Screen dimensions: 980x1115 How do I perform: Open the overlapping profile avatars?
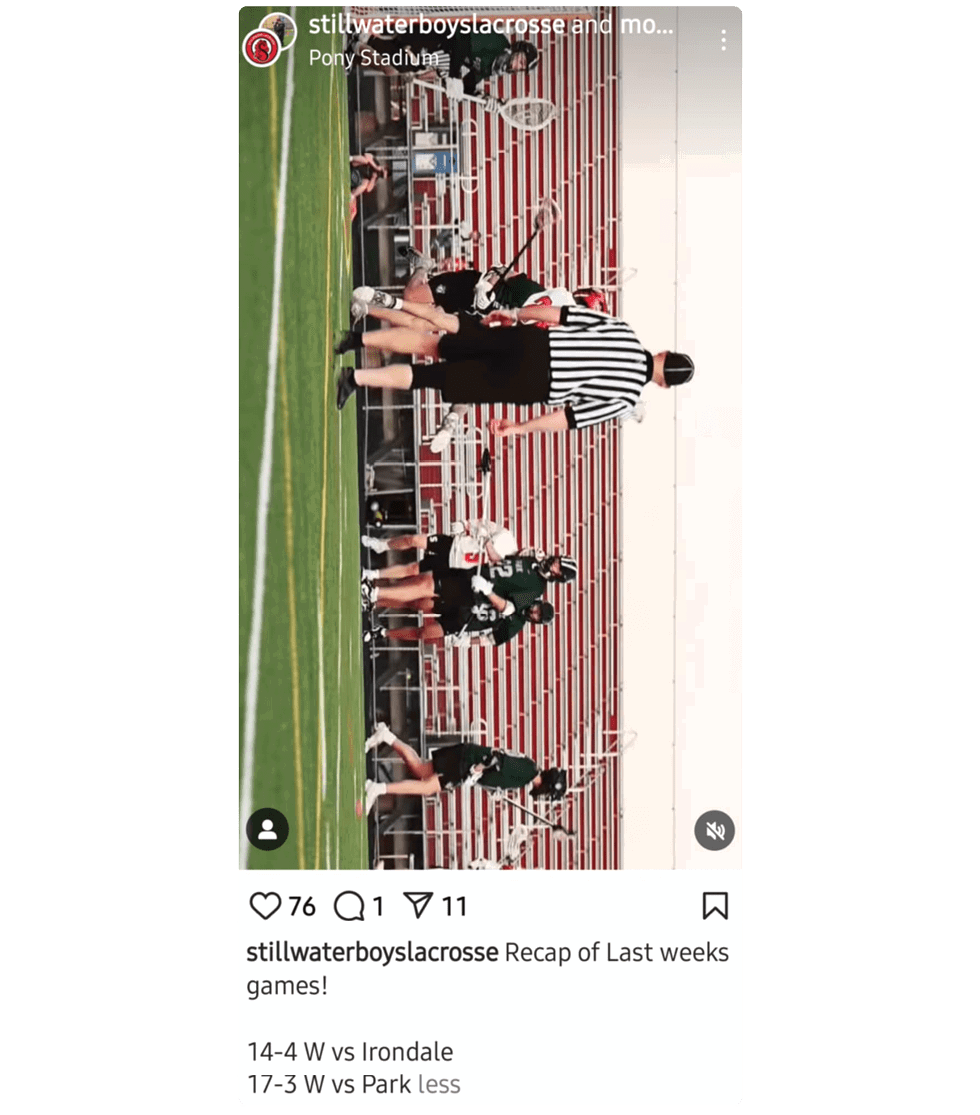tap(269, 40)
